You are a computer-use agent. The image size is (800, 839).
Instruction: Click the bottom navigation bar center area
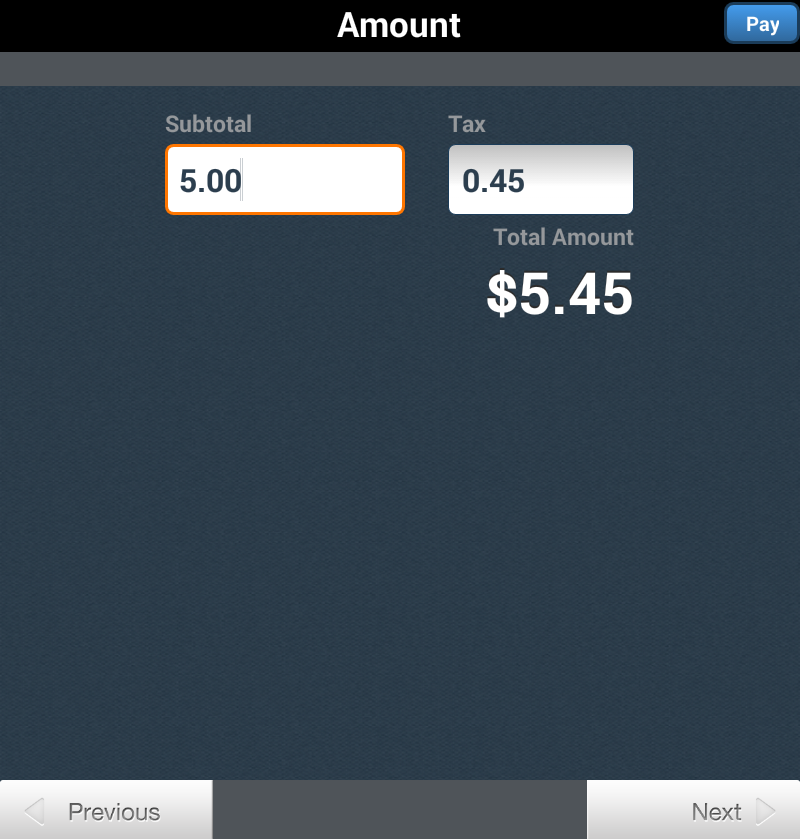[400, 811]
